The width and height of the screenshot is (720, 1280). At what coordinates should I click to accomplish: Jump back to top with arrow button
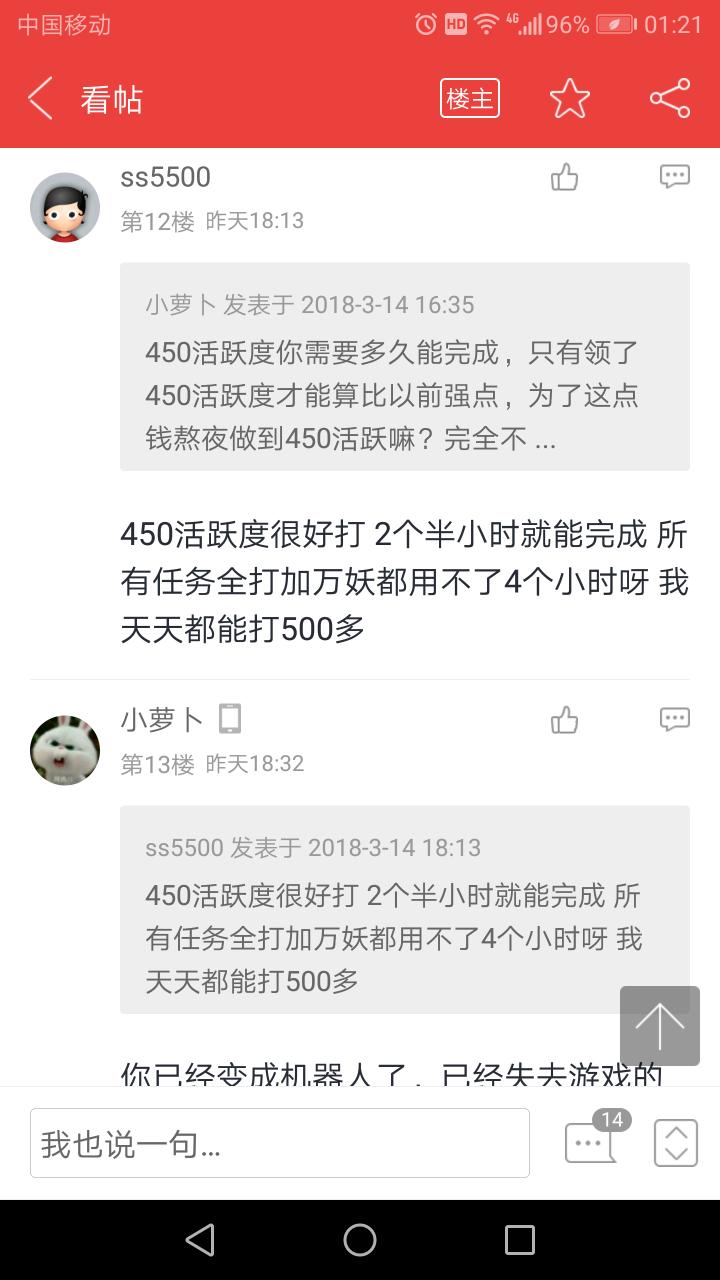pyautogui.click(x=660, y=1026)
